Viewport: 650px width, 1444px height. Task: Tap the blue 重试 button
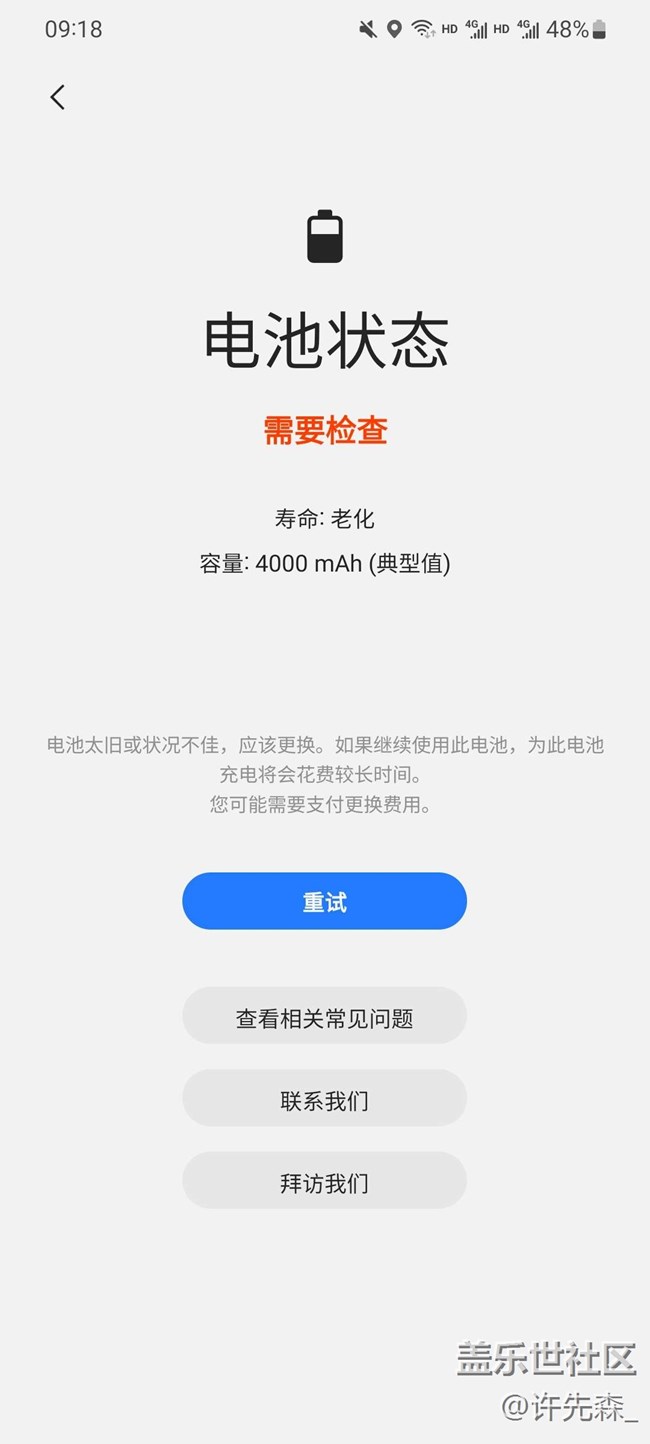click(x=324, y=901)
